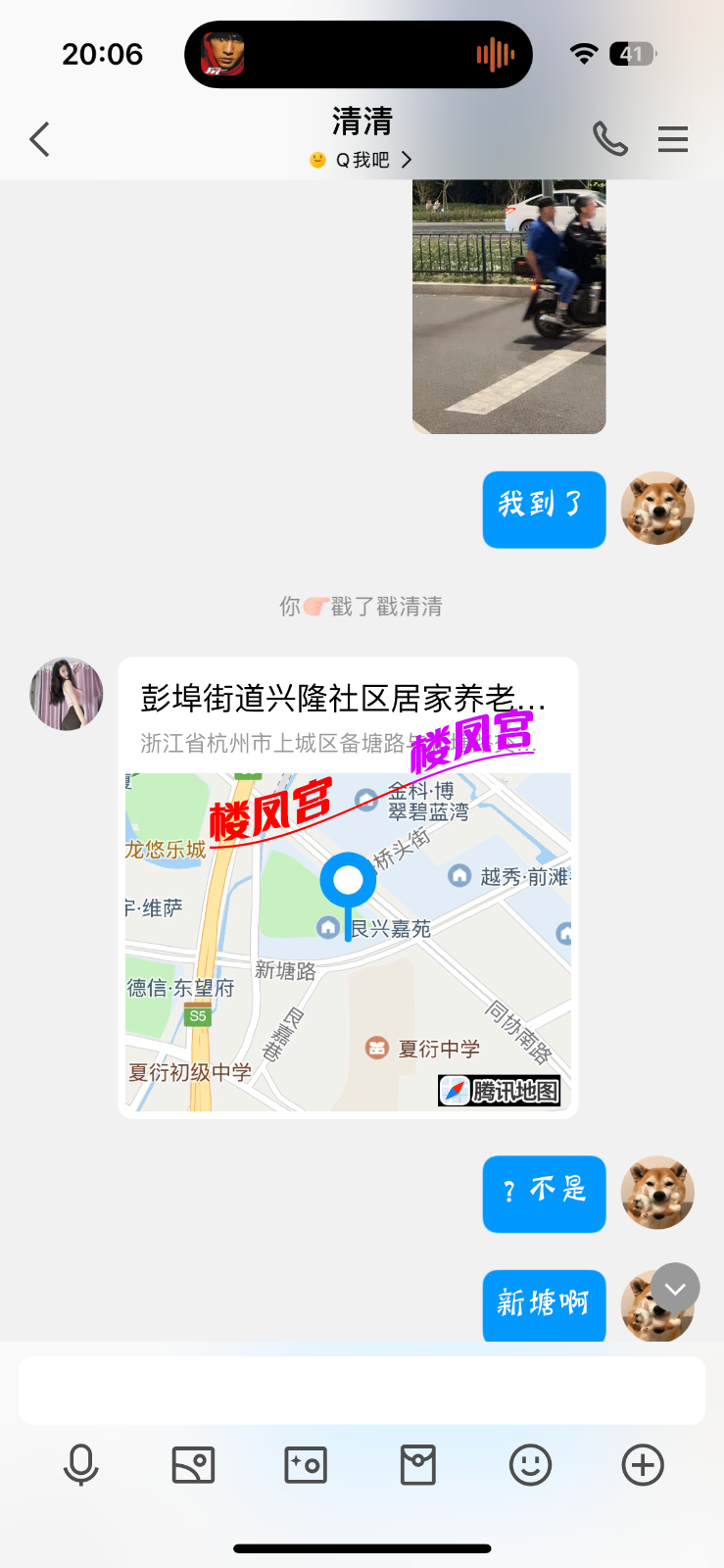Focus the message input box
The height and width of the screenshot is (1568, 724).
pyautogui.click(x=362, y=1390)
